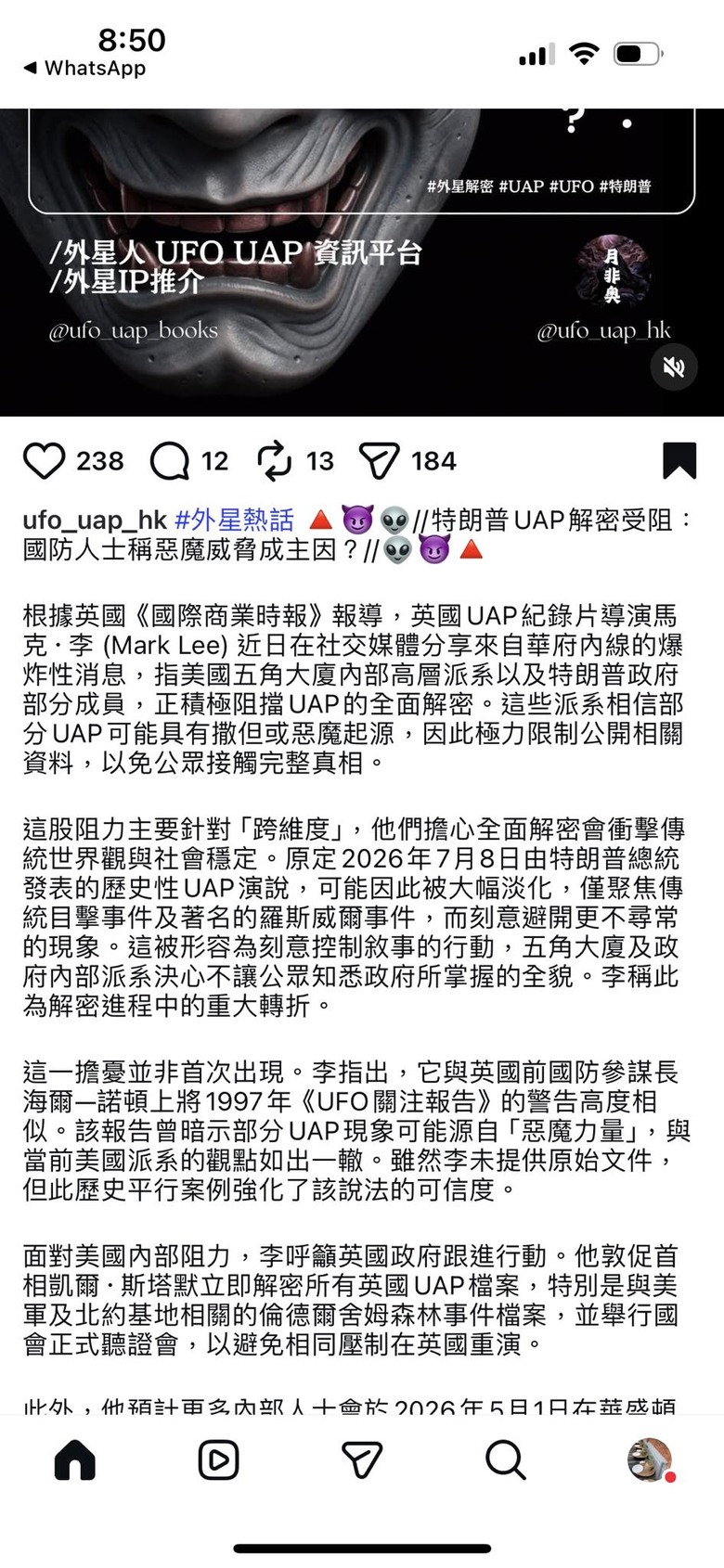
Task: Open my profile tab
Action: coord(650,1460)
